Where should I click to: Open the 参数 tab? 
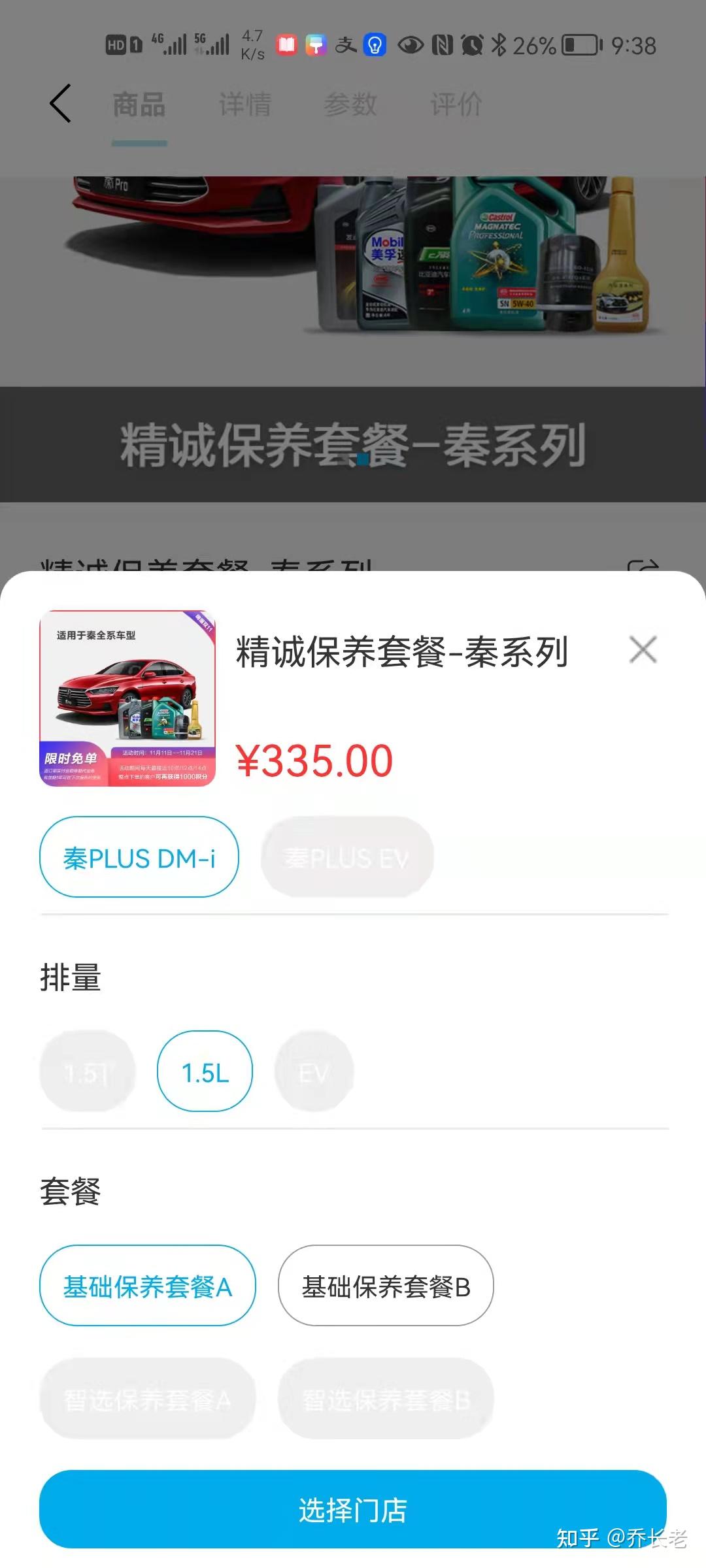(351, 103)
